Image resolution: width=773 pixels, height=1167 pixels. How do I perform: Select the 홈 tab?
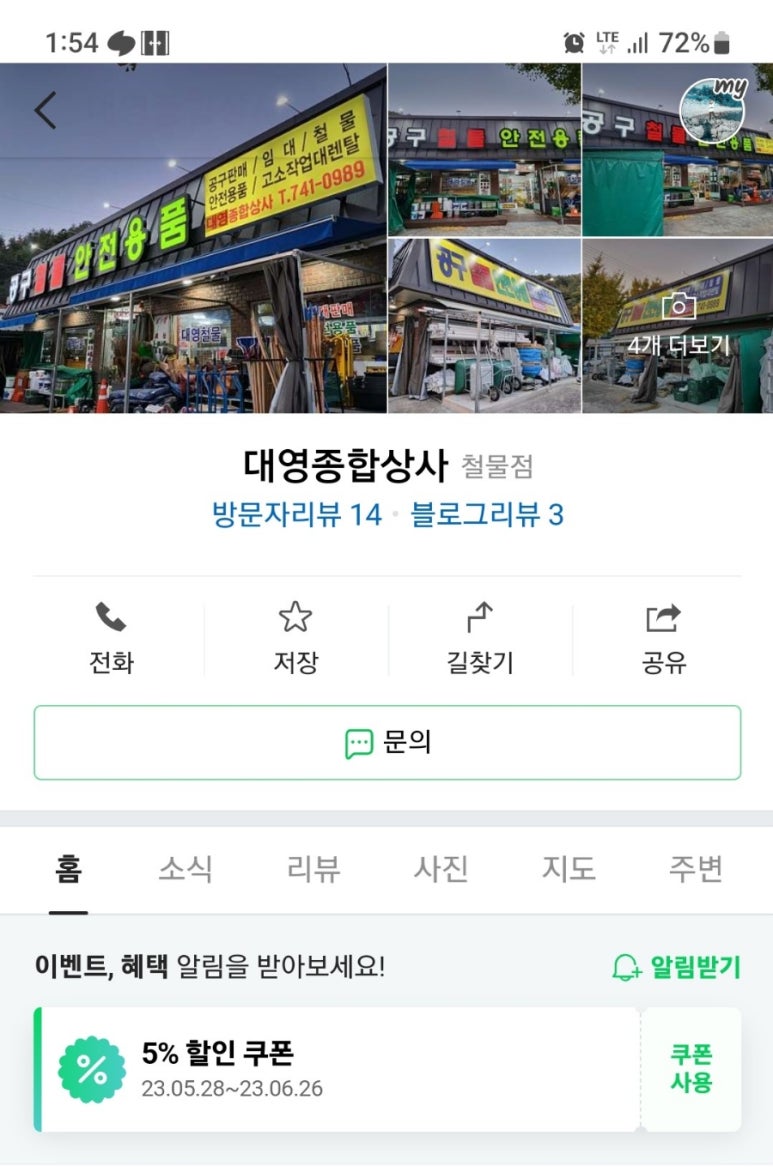pos(69,869)
